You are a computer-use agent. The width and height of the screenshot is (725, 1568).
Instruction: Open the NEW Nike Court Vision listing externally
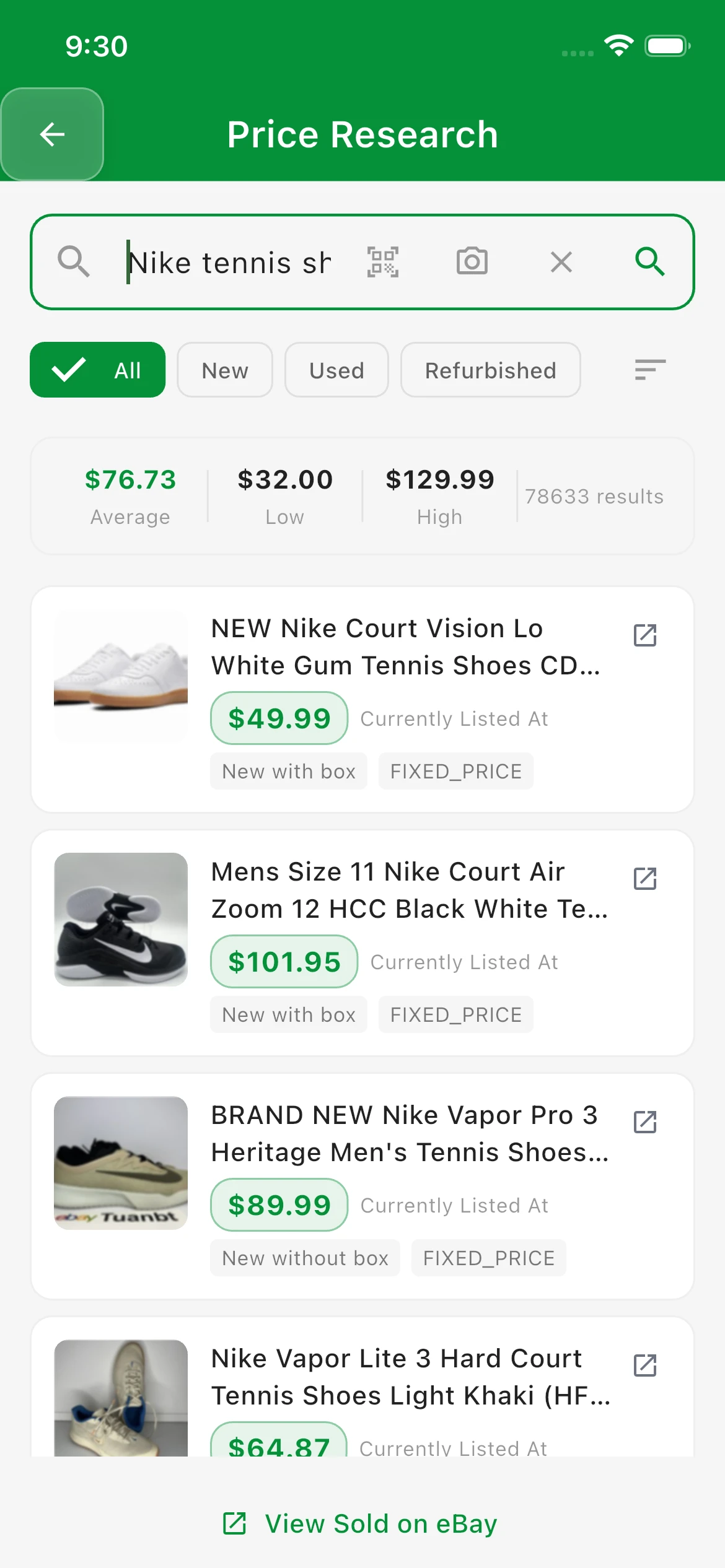point(644,635)
